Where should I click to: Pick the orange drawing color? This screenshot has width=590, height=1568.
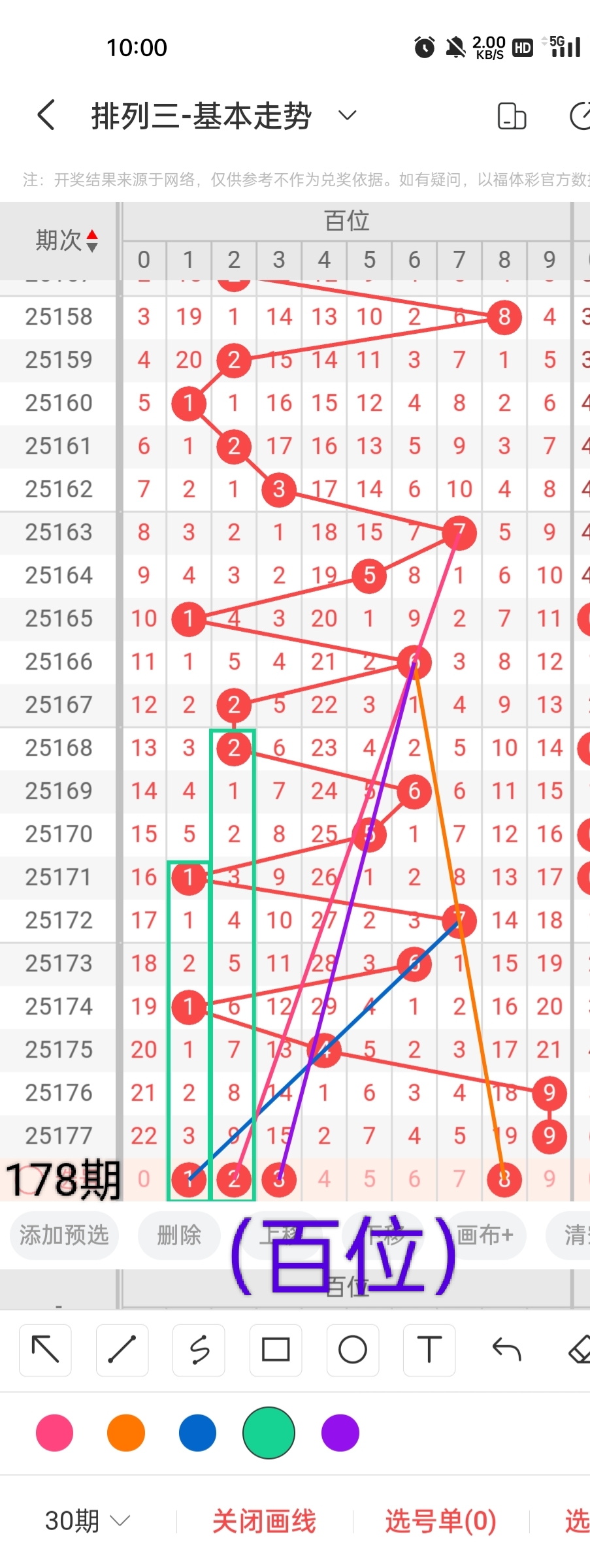click(x=126, y=1433)
